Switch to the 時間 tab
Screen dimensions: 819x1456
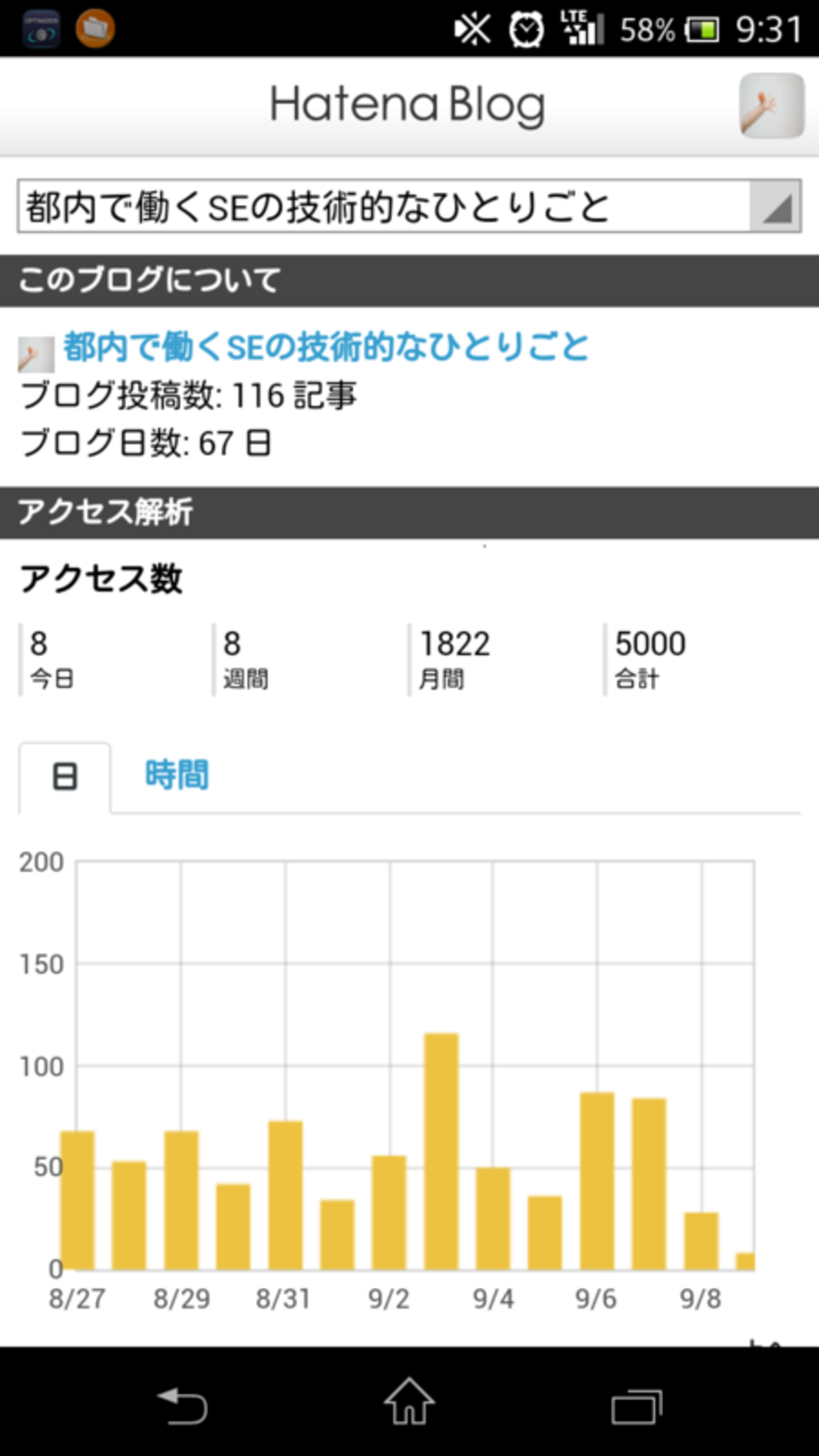pyautogui.click(x=176, y=775)
